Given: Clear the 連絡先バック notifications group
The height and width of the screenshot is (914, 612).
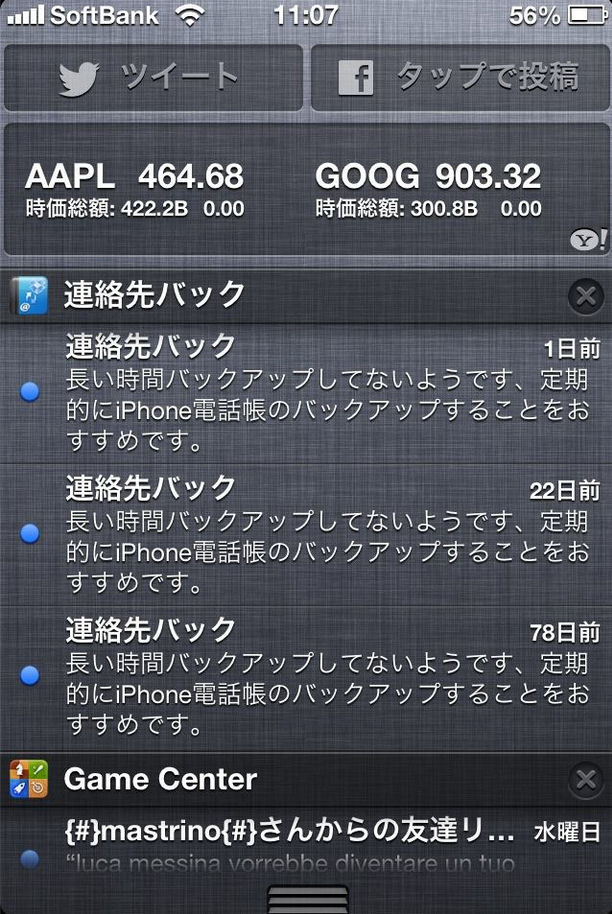Looking at the screenshot, I should 584,295.
